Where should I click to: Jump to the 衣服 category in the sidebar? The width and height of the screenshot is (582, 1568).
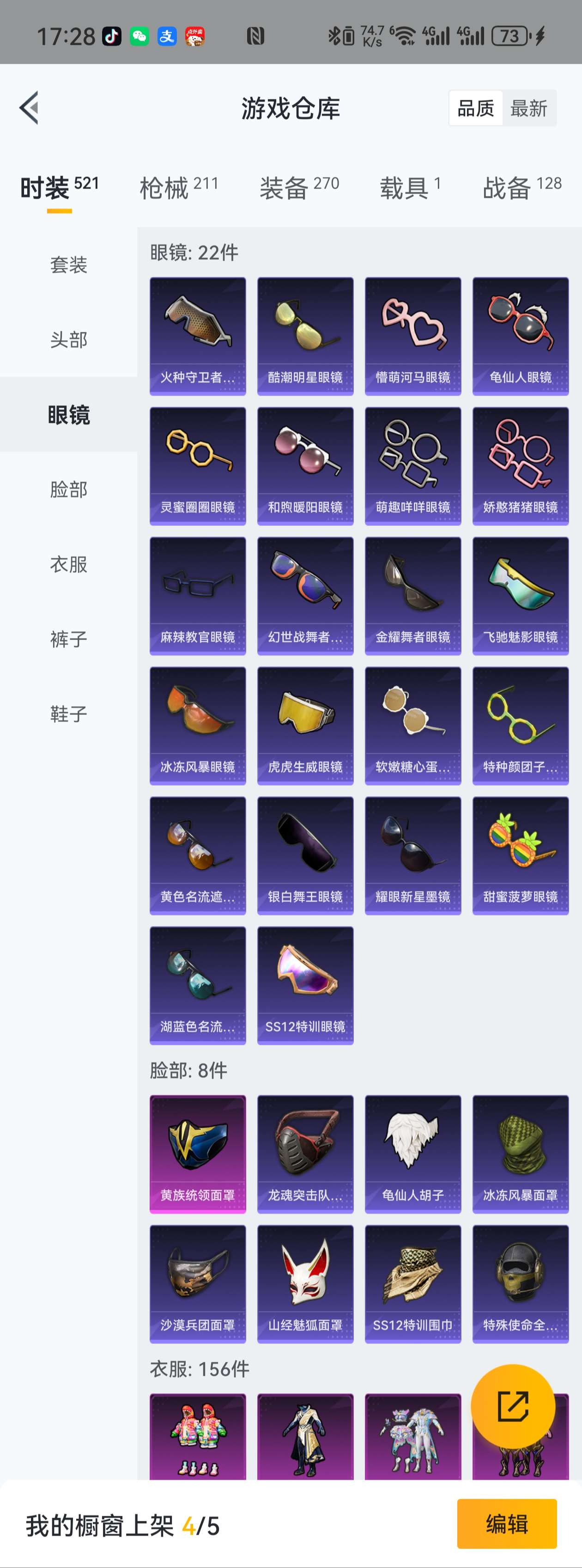69,564
